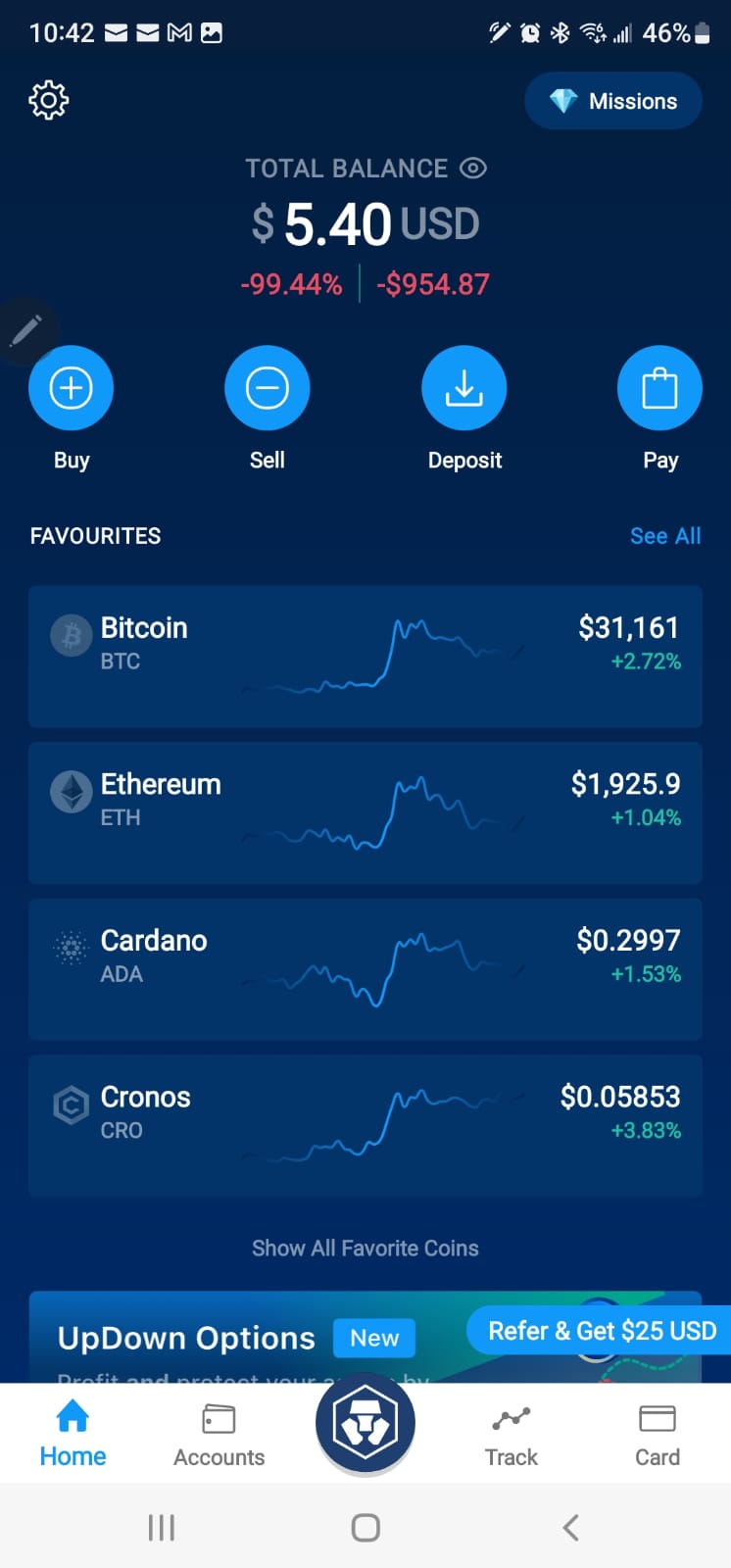The height and width of the screenshot is (1568, 731).
Task: Open the Ethereum ETH card
Action: coord(365,812)
